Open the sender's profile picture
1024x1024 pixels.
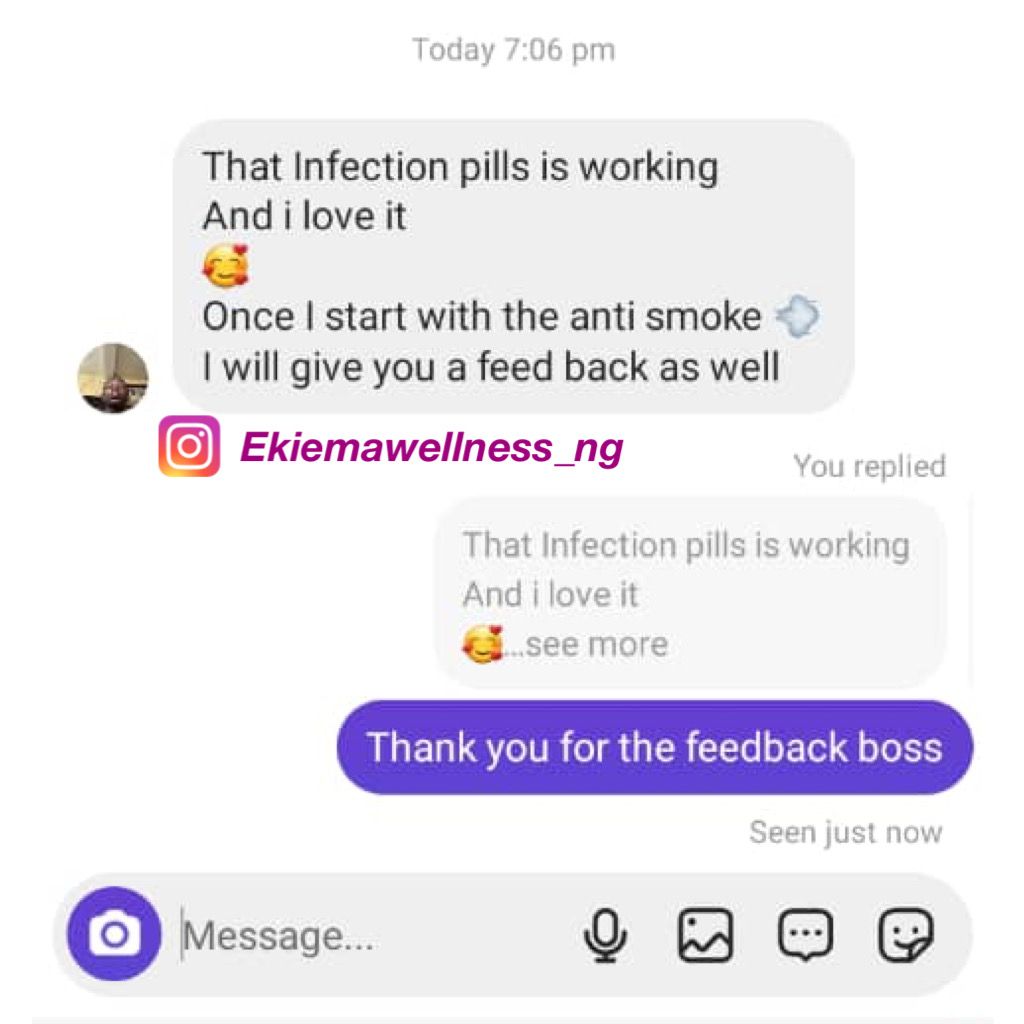[113, 378]
